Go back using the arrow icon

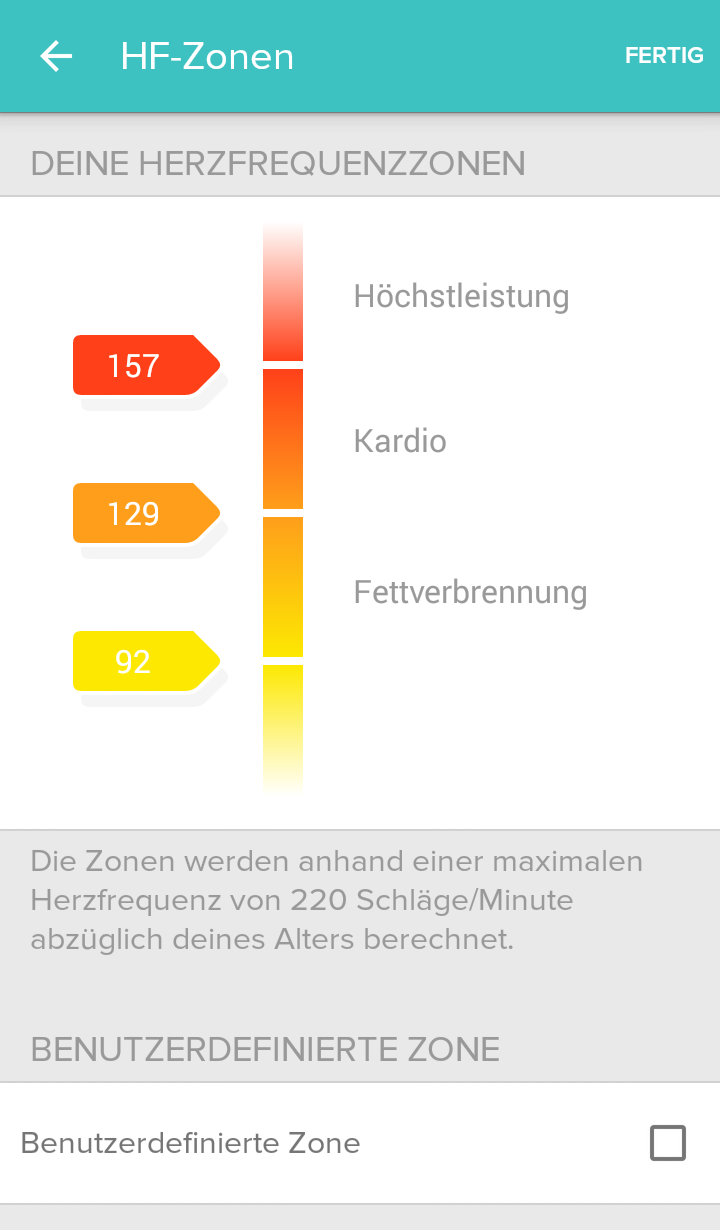[56, 56]
